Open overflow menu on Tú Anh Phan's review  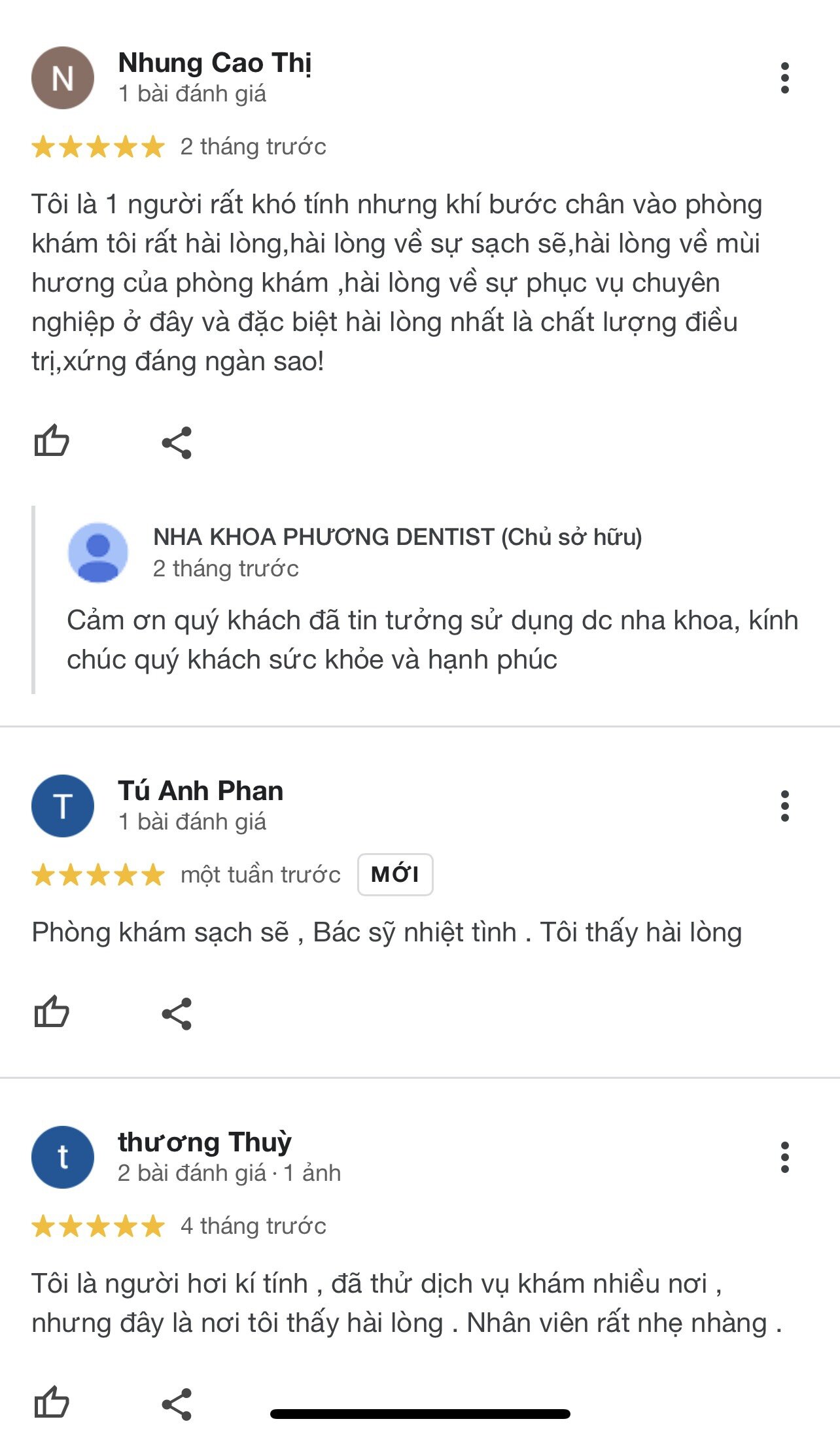coord(784,806)
